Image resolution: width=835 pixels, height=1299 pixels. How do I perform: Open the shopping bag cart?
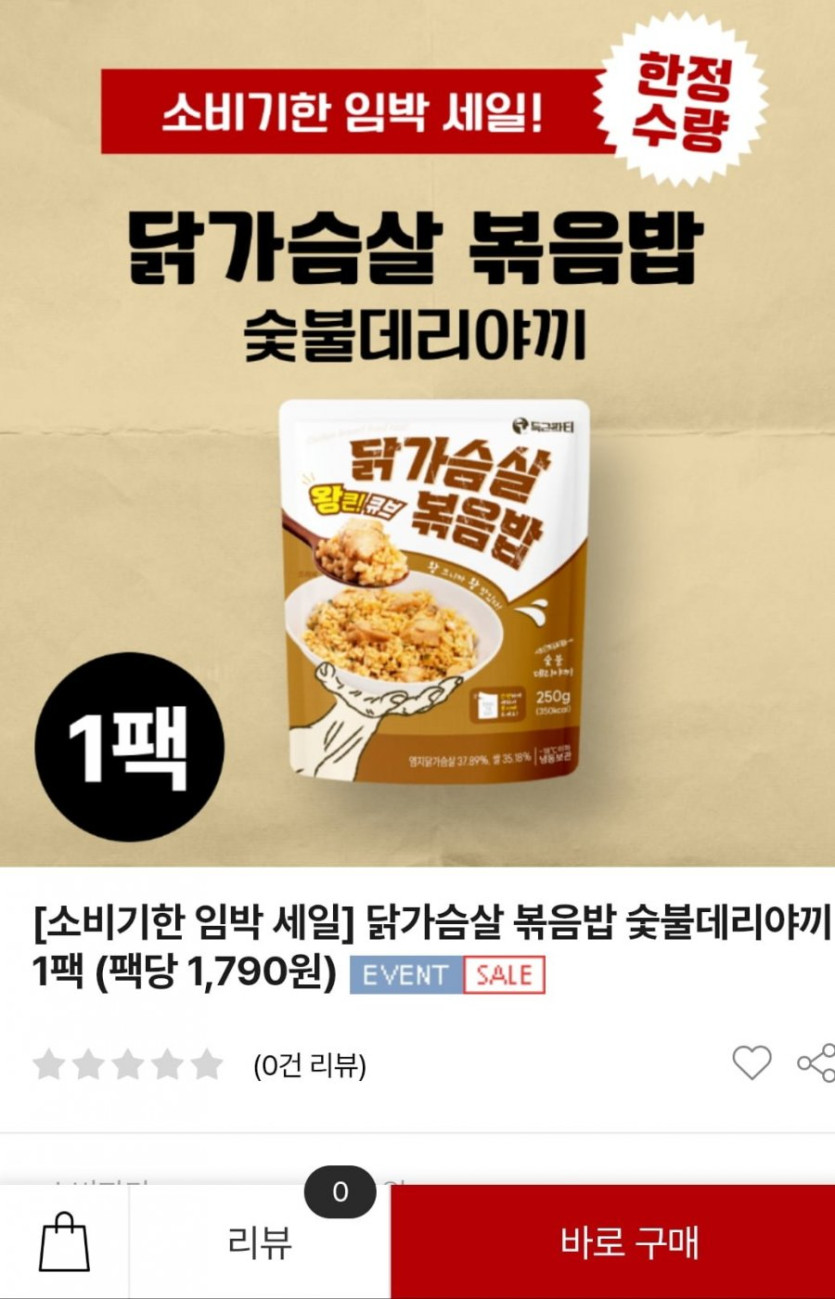coord(64,1242)
